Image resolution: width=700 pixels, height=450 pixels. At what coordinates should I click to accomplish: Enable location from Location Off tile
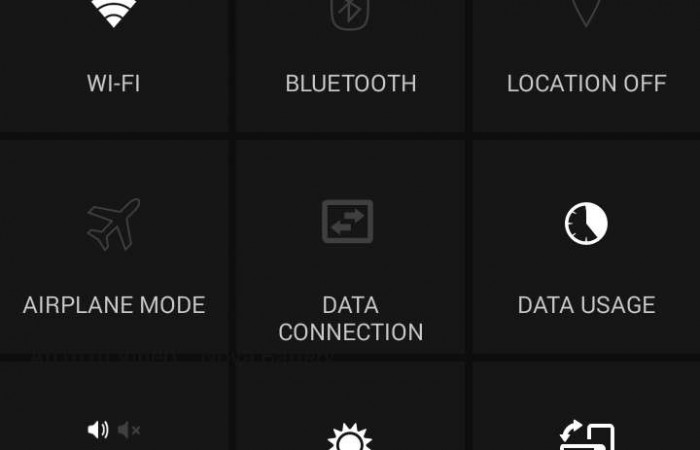tap(586, 60)
